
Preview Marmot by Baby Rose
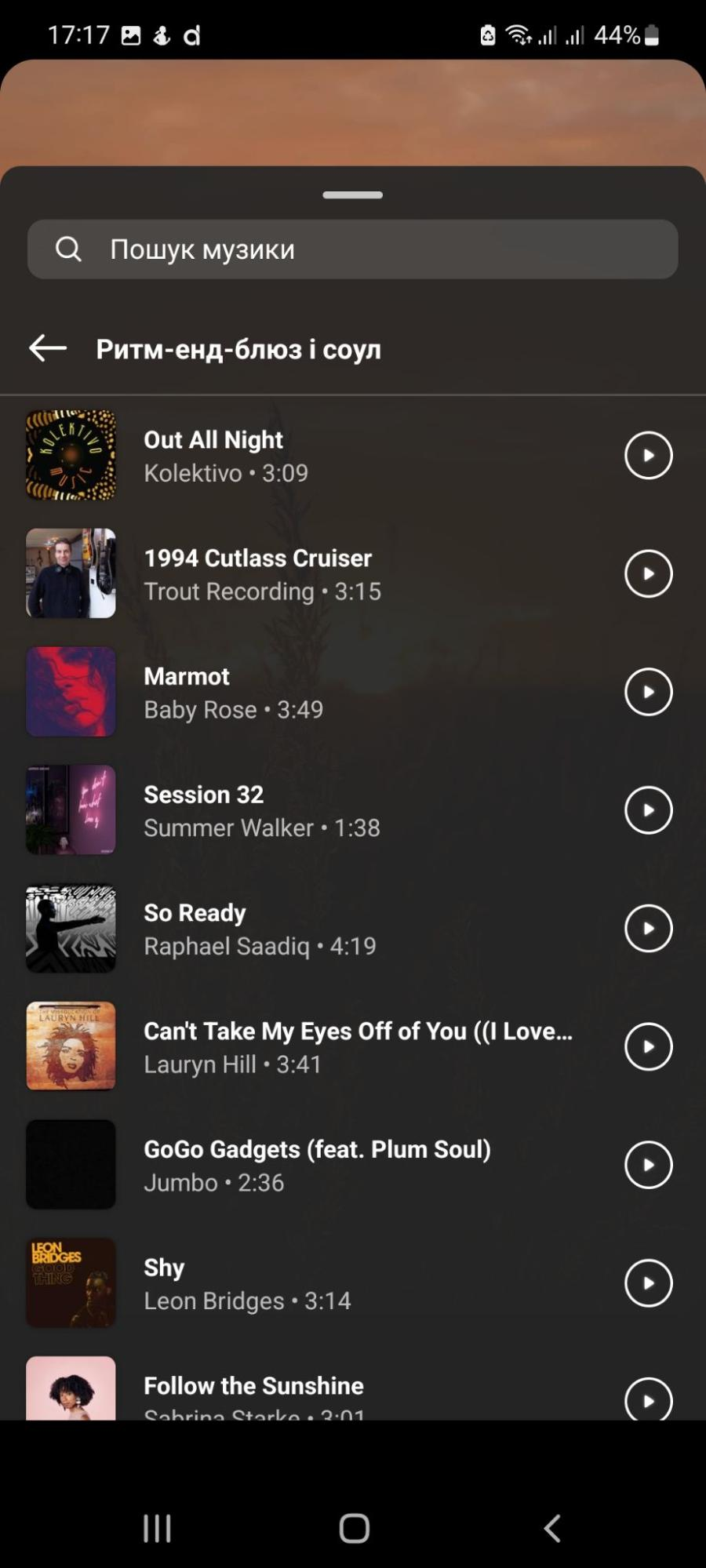point(648,692)
